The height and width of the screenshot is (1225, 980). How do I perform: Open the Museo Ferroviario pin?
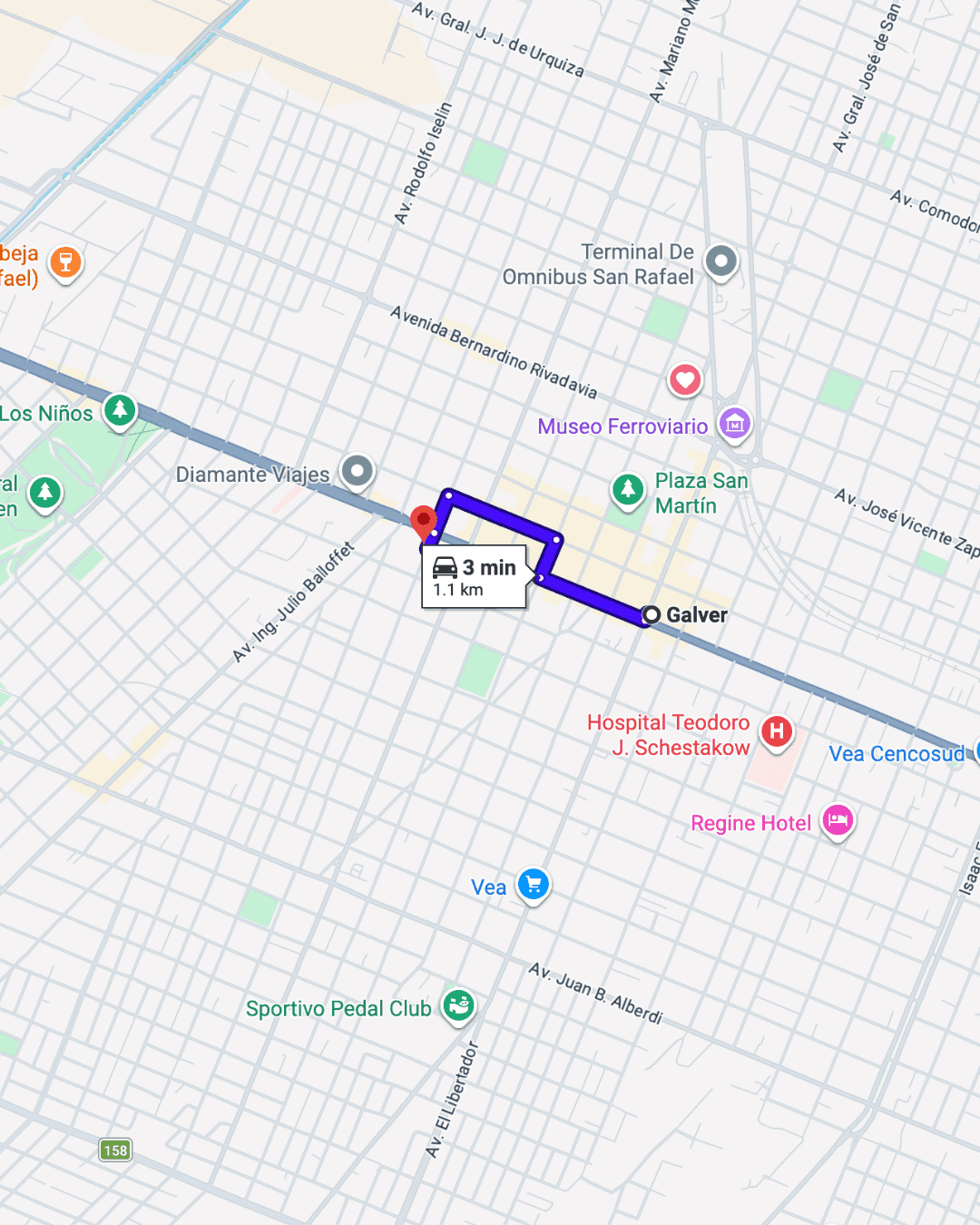pyautogui.click(x=734, y=423)
